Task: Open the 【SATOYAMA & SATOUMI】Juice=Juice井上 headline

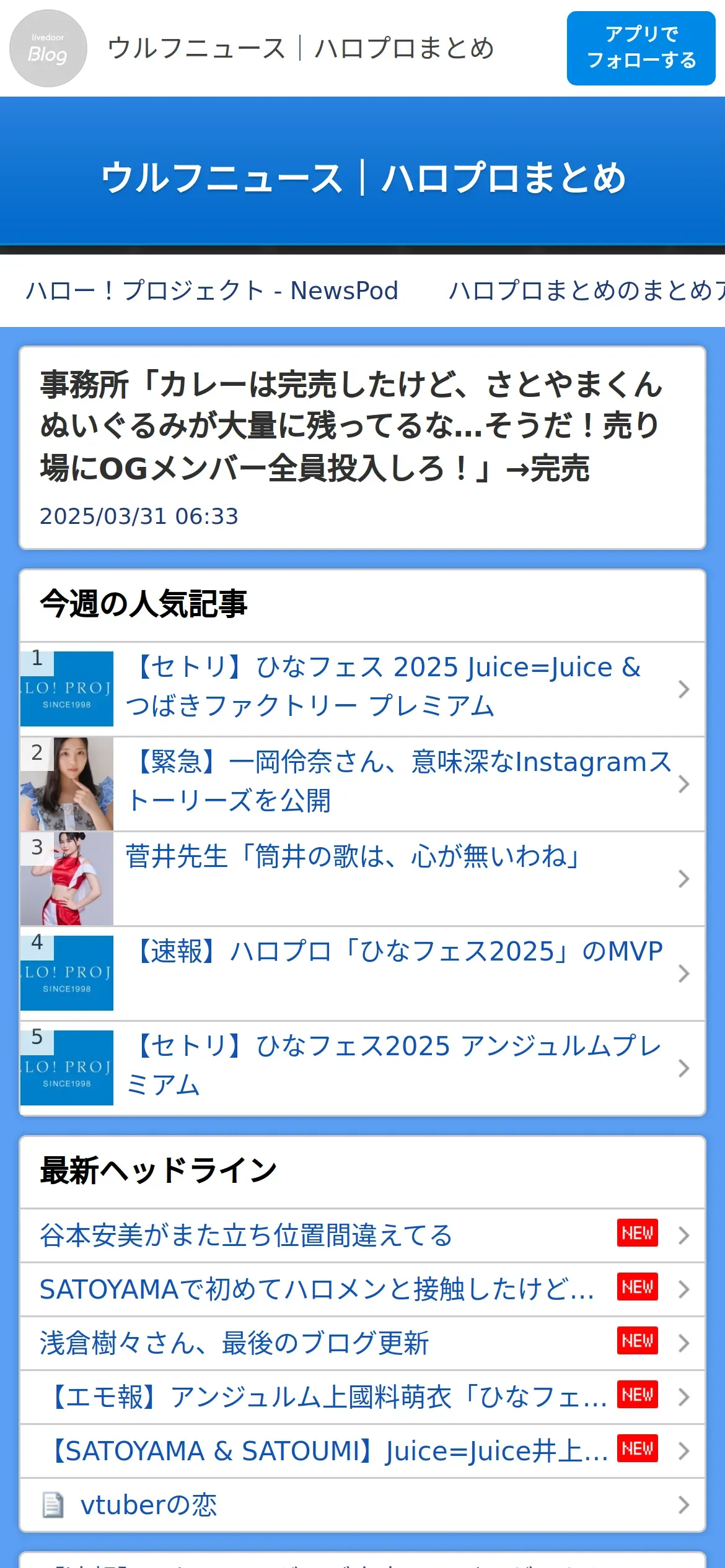Action: pyautogui.click(x=328, y=1451)
